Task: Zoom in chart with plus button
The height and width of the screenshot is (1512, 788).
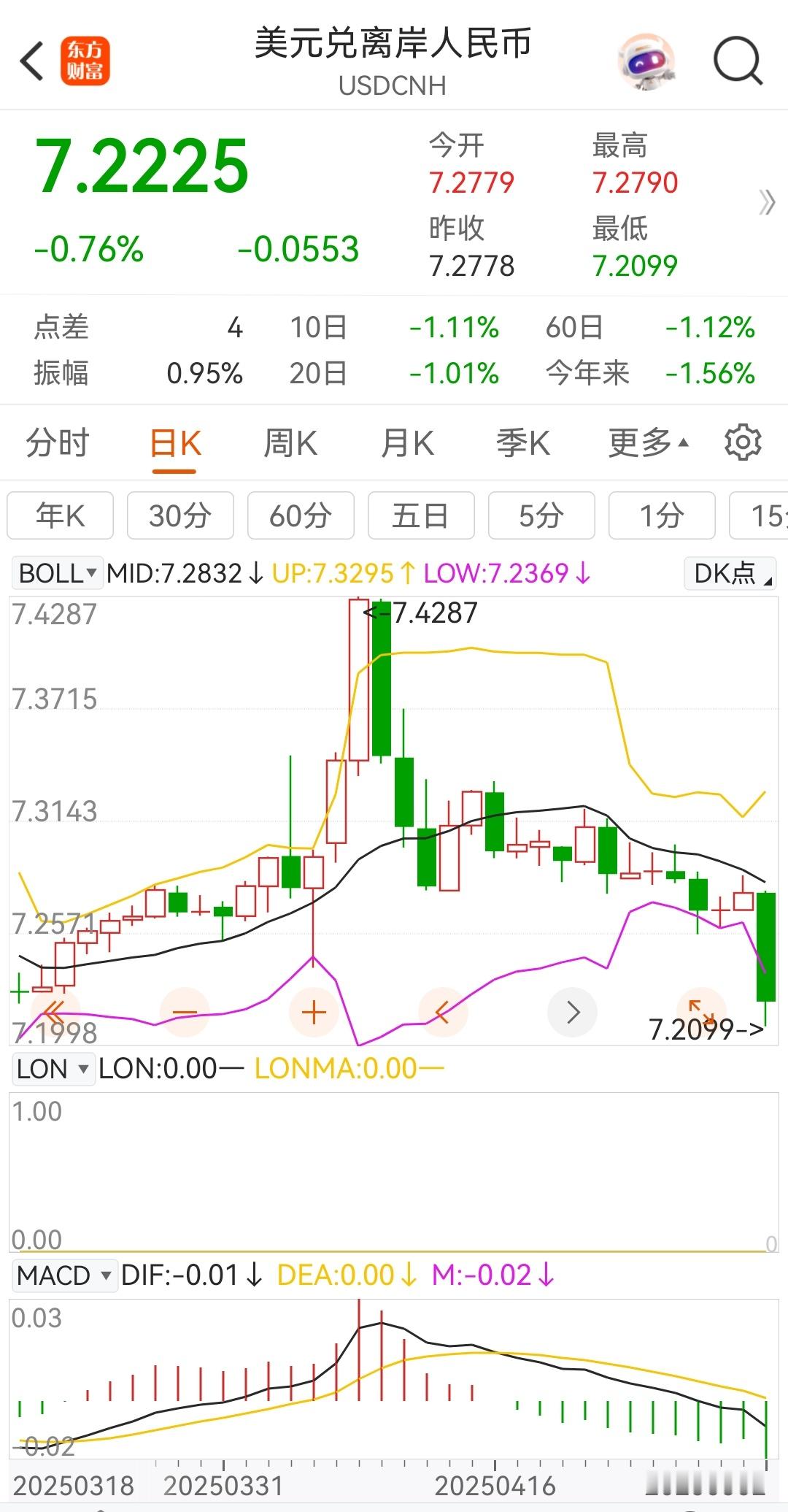Action: click(314, 1013)
